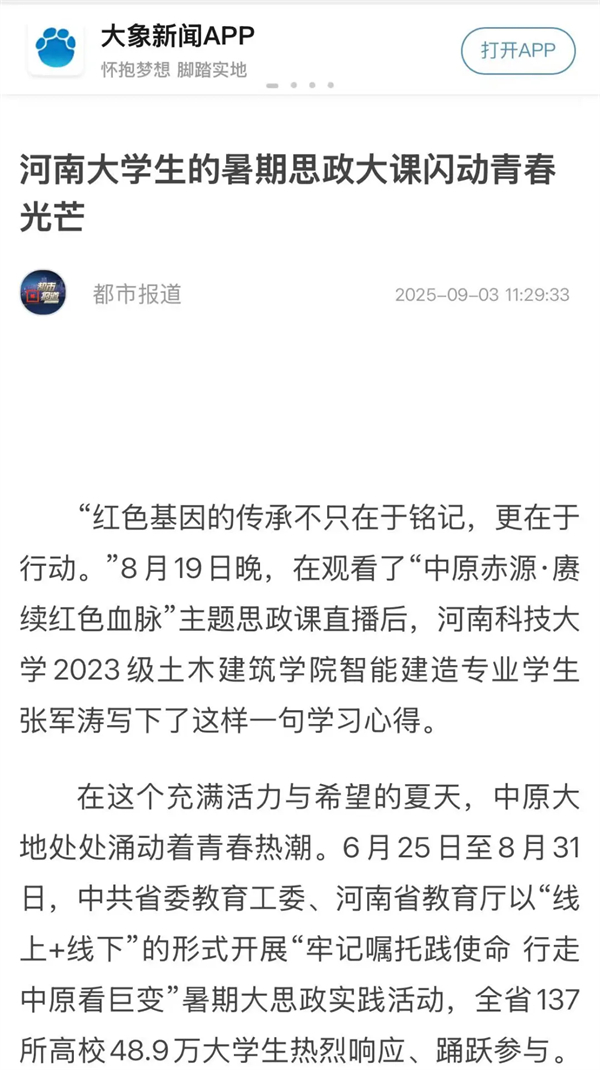This screenshot has width=600, height=1070.
Task: Select the banner page indicator dots
Action: click(x=300, y=85)
